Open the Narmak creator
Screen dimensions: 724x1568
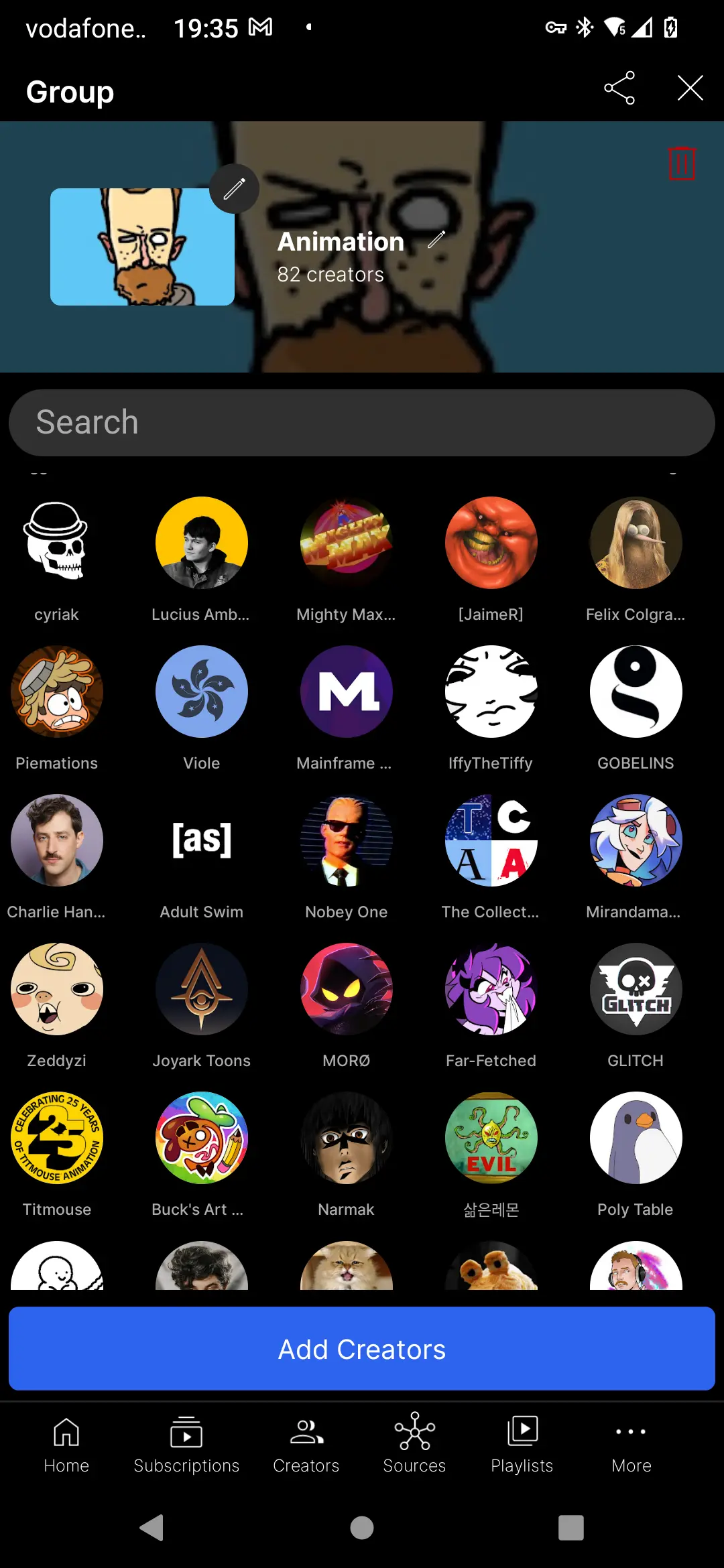click(x=347, y=1138)
